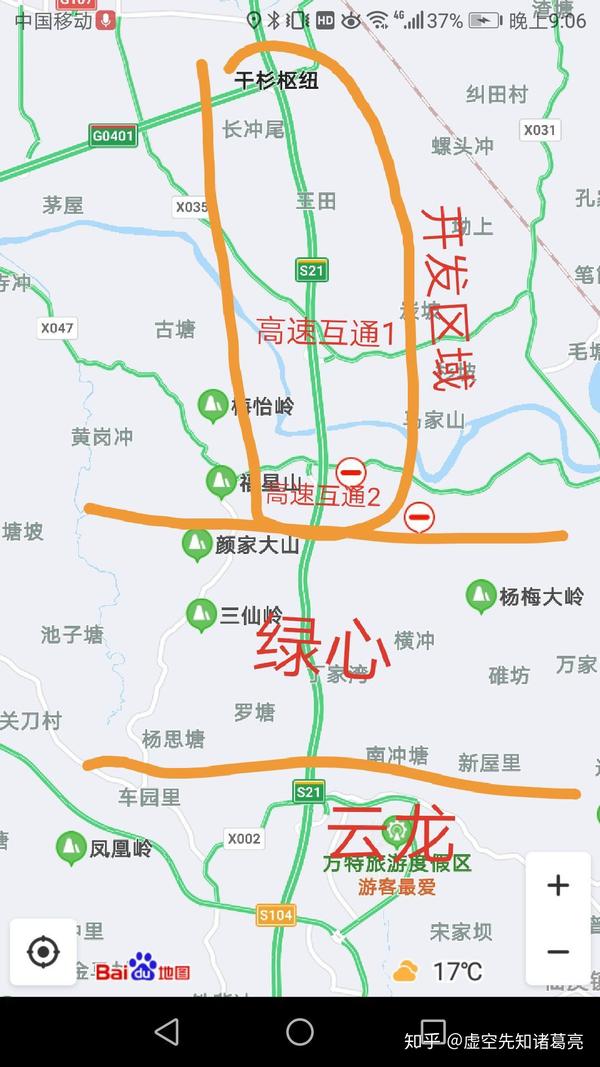Viewport: 600px width, 1067px height.
Task: Select the 凤凰岭 mountain marker
Action: pos(71,848)
